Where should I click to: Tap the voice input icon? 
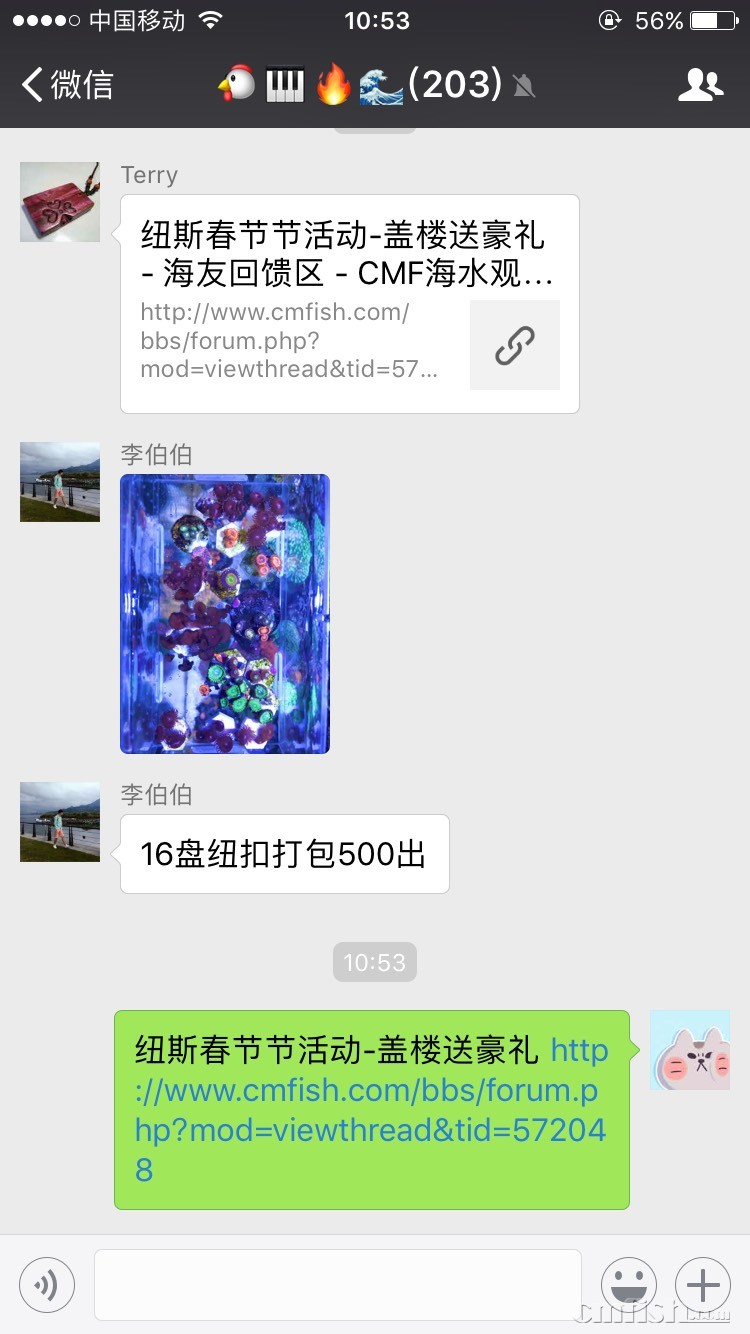(47, 1284)
